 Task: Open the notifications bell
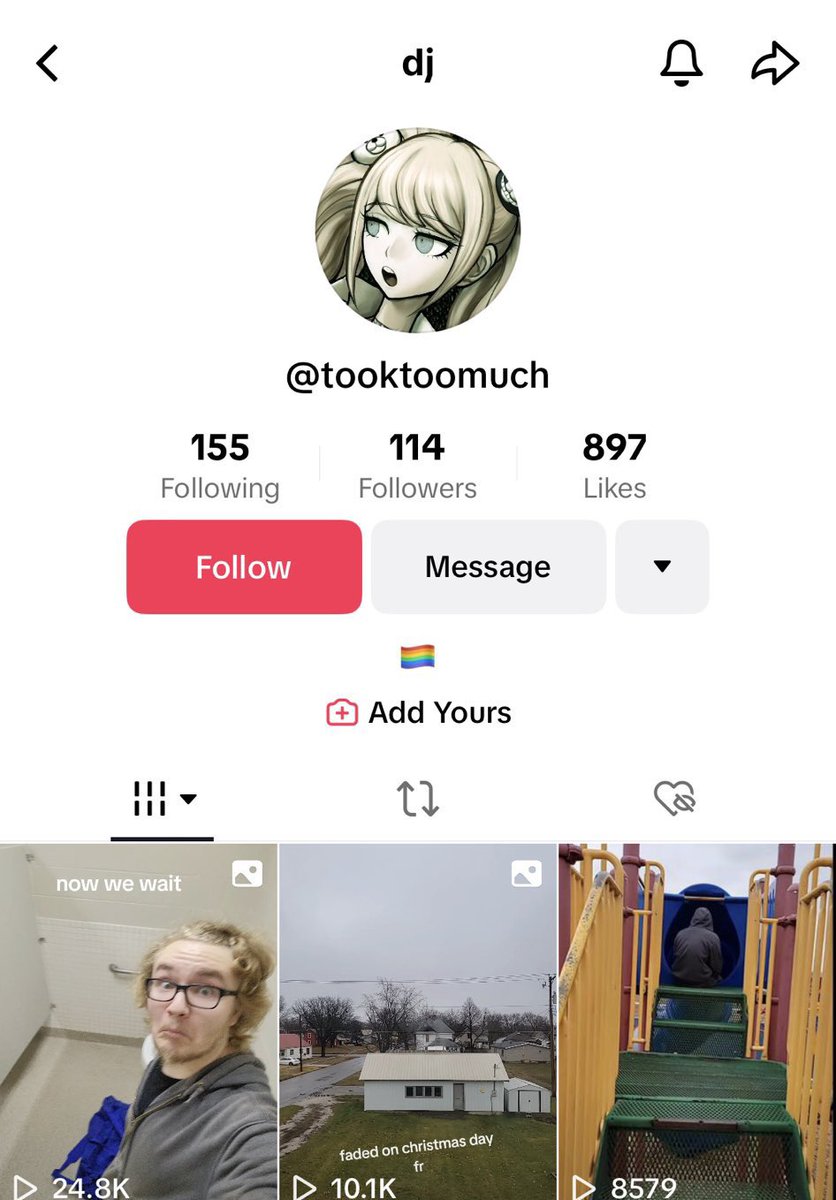pyautogui.click(x=681, y=65)
